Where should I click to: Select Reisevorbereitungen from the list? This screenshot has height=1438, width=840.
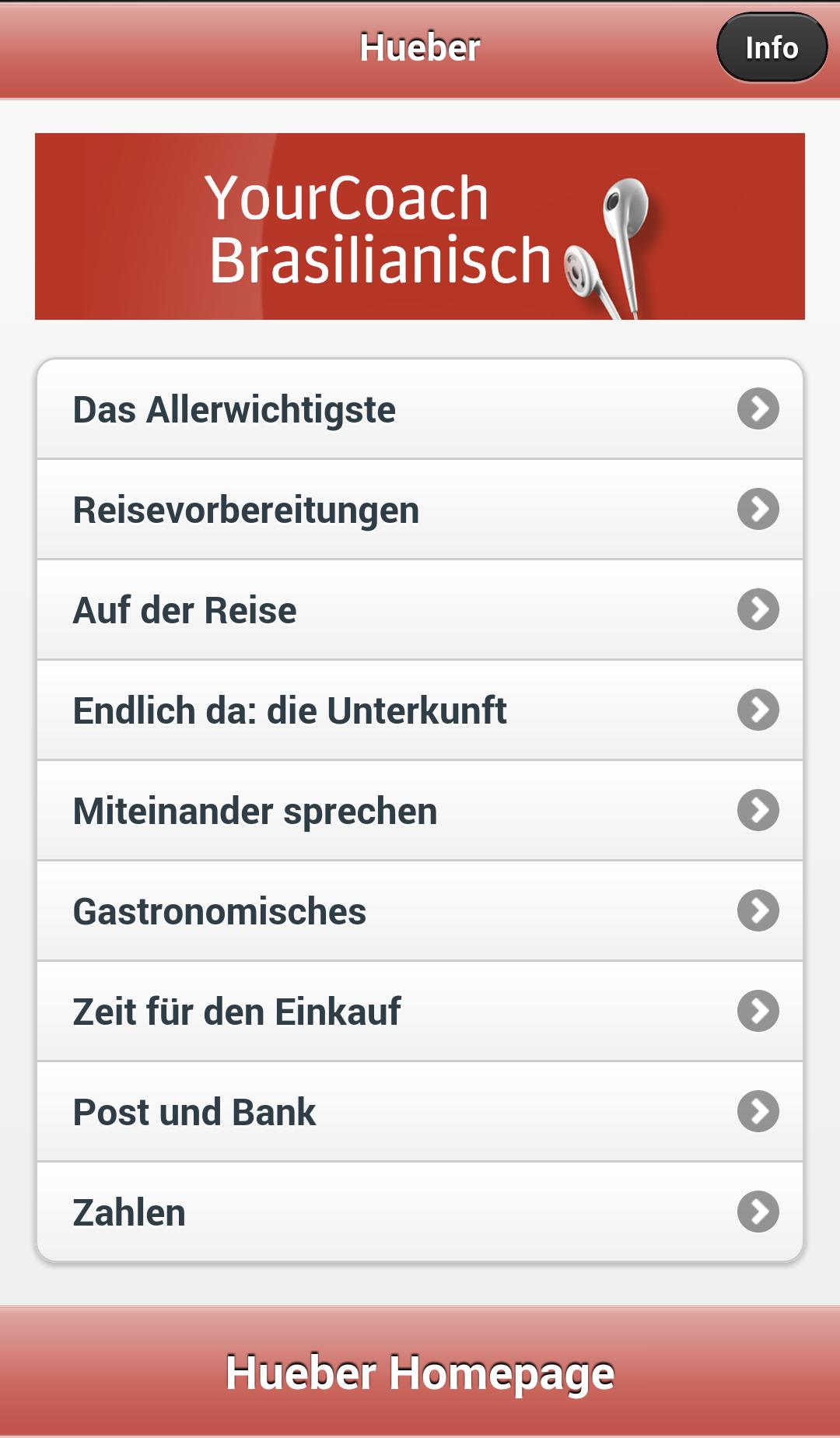click(420, 510)
